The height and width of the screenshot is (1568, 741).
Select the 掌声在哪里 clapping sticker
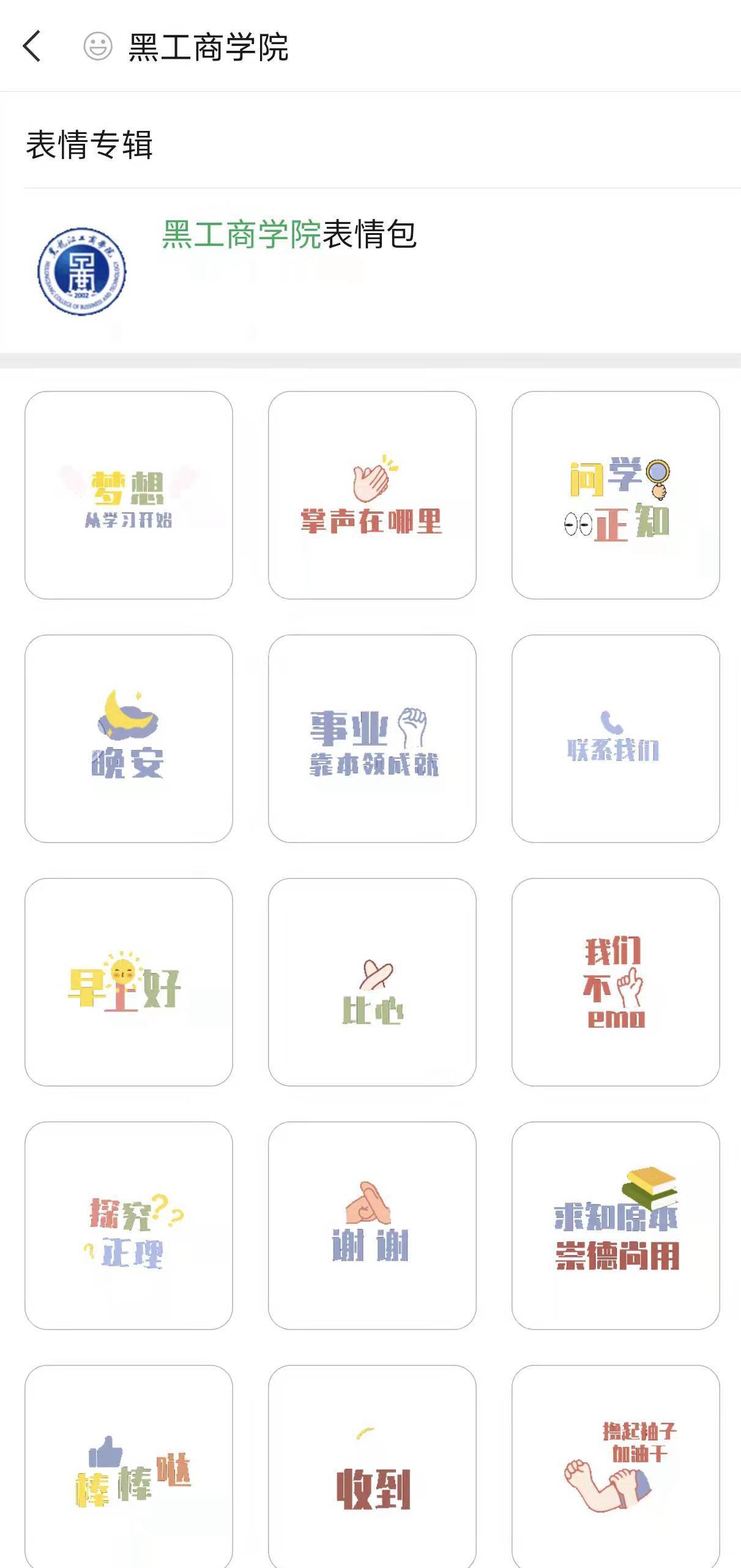pos(372,495)
